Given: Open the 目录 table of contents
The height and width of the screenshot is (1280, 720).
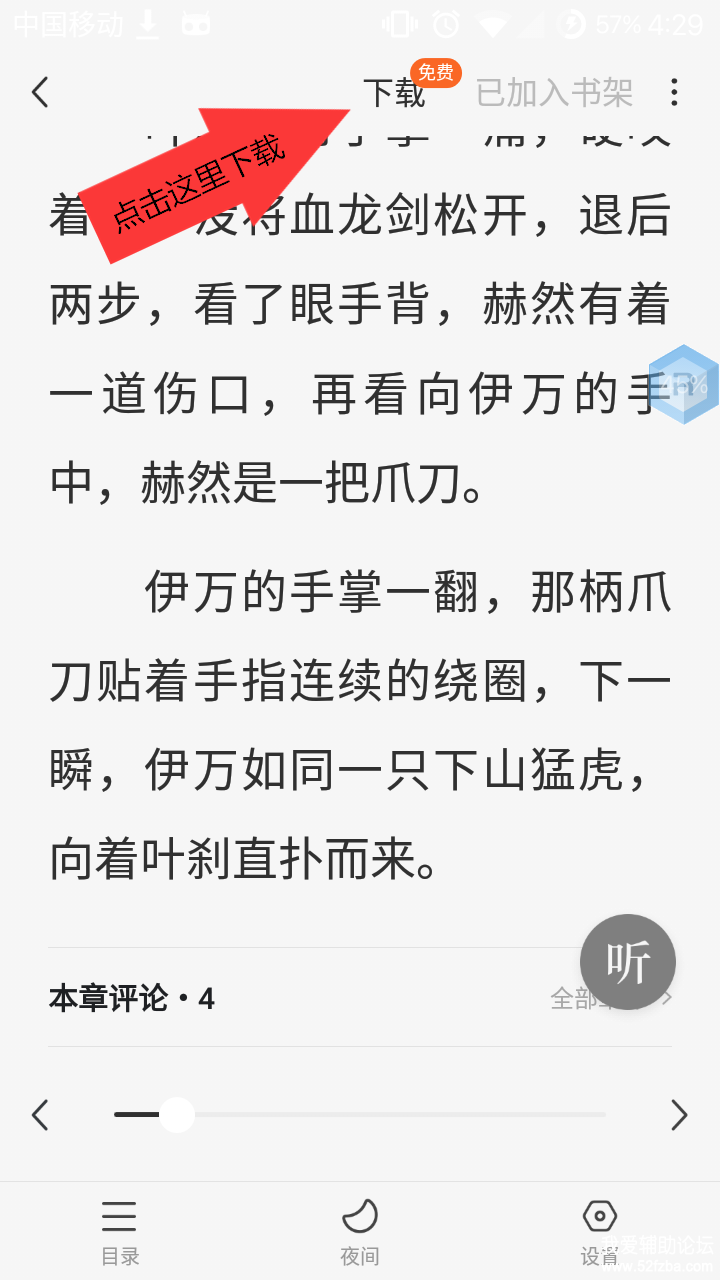Looking at the screenshot, I should coord(120,1232).
